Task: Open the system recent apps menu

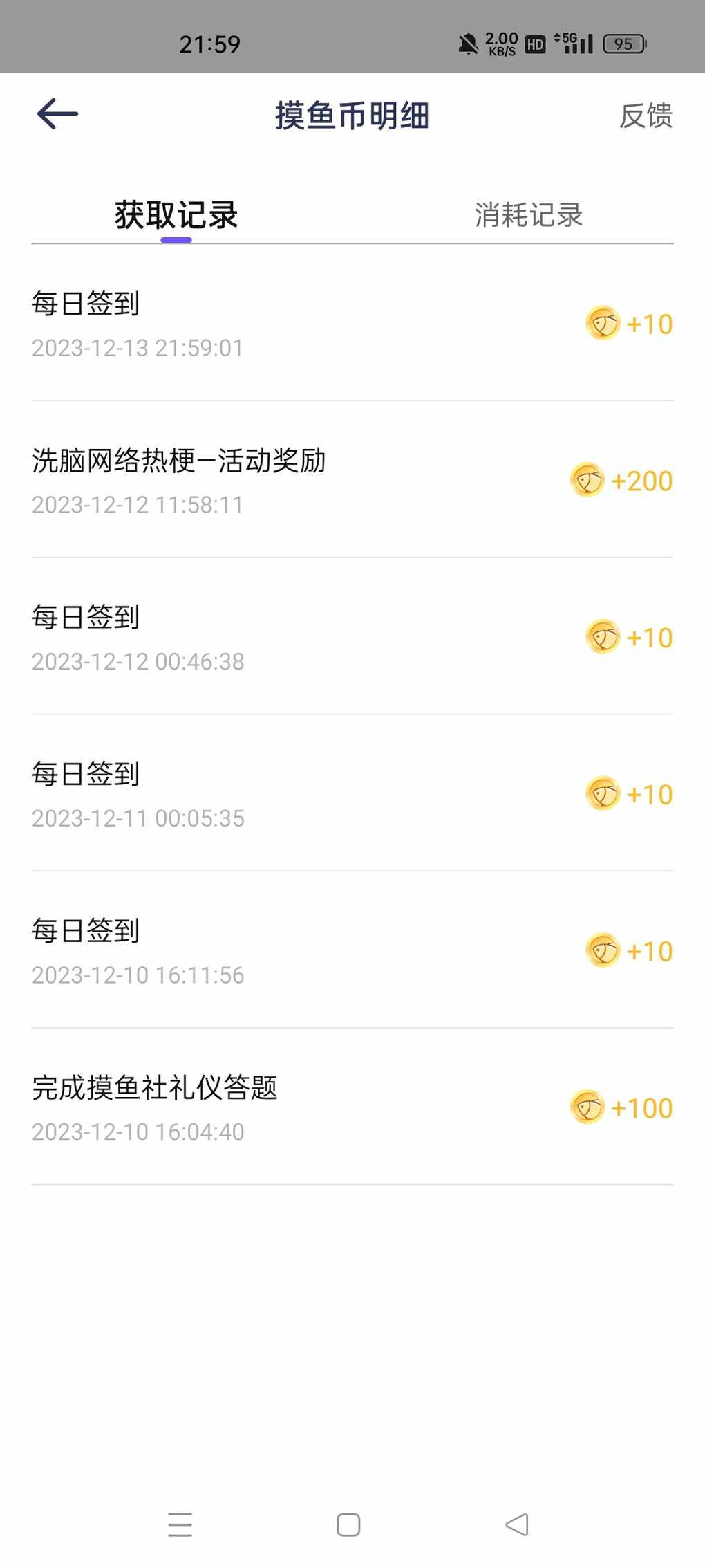Action: tap(180, 1524)
